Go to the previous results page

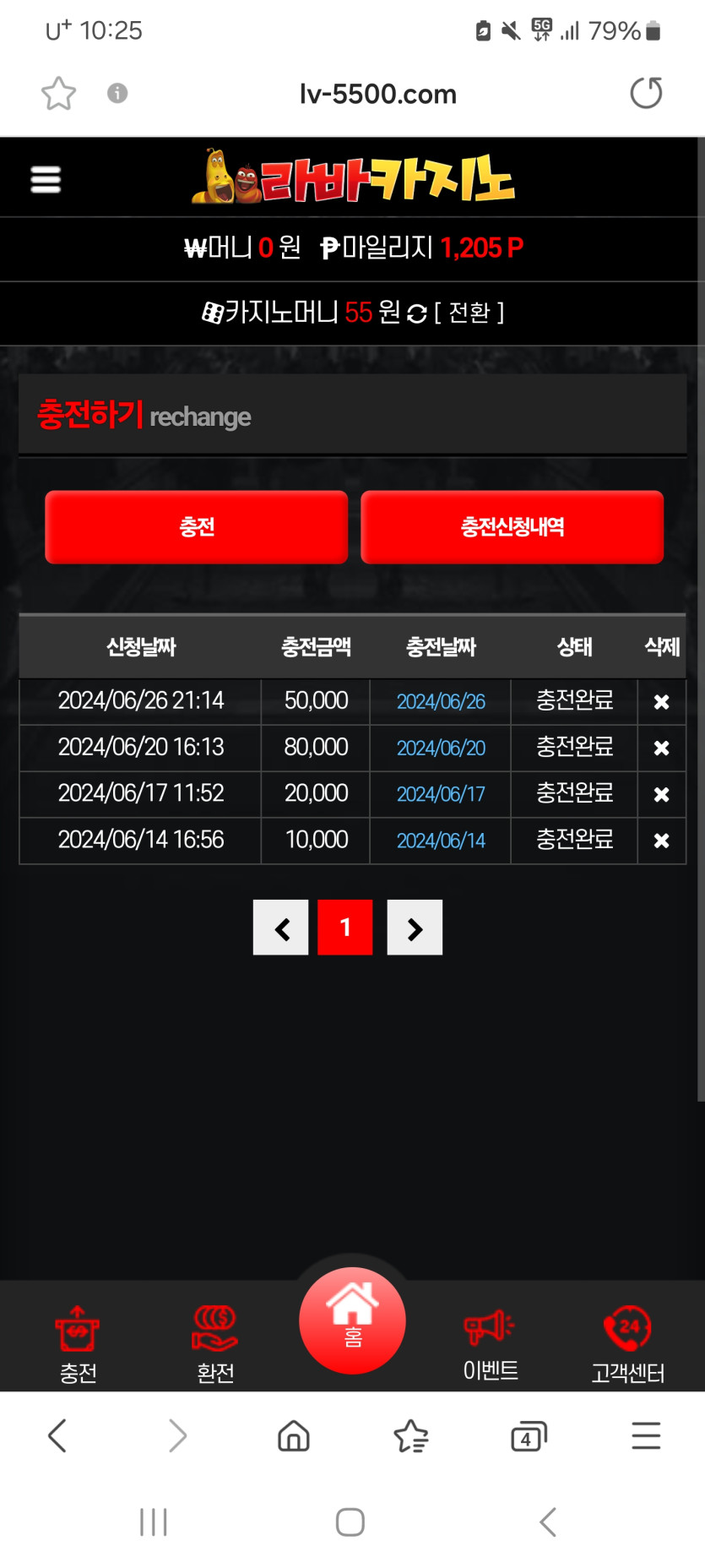[x=281, y=928]
